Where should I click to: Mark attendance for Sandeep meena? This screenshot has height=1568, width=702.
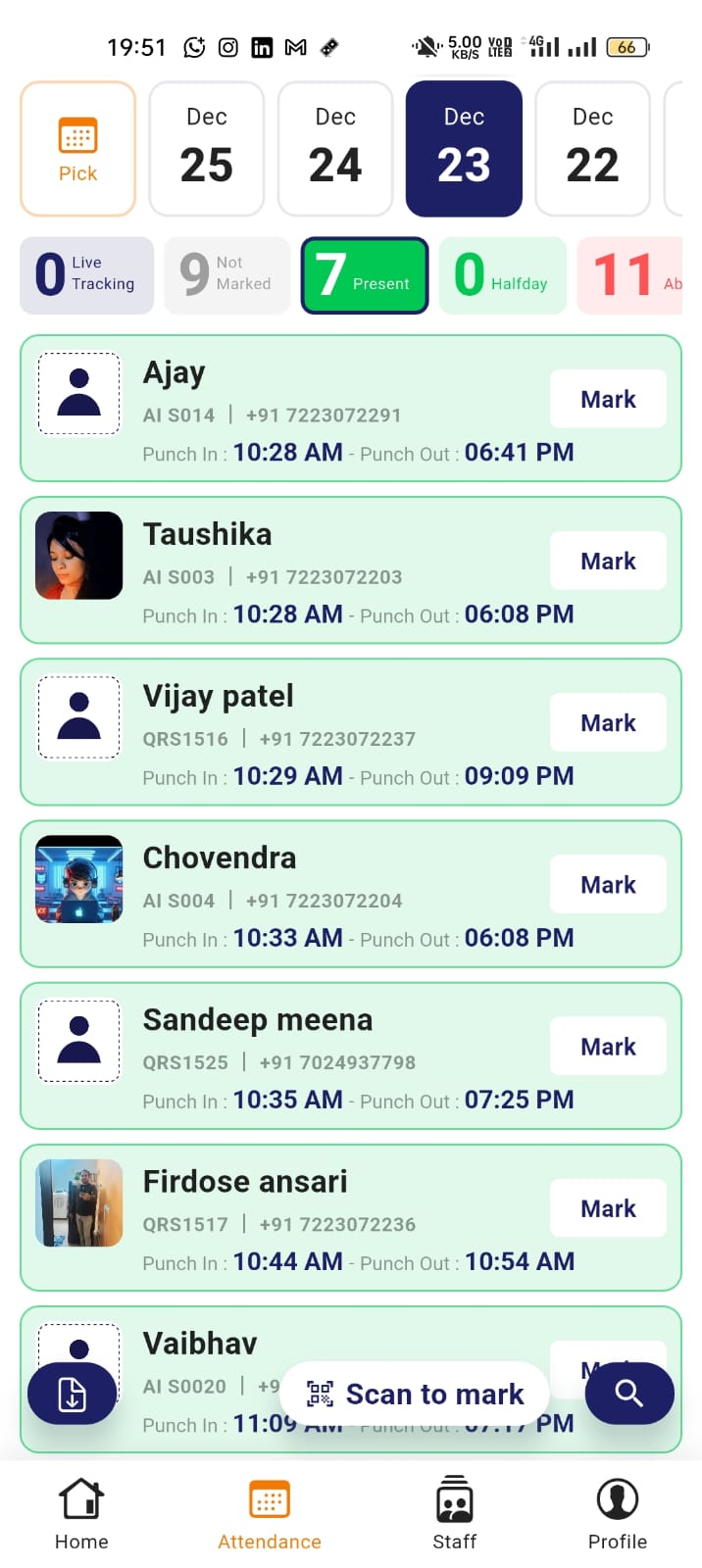click(x=608, y=1046)
